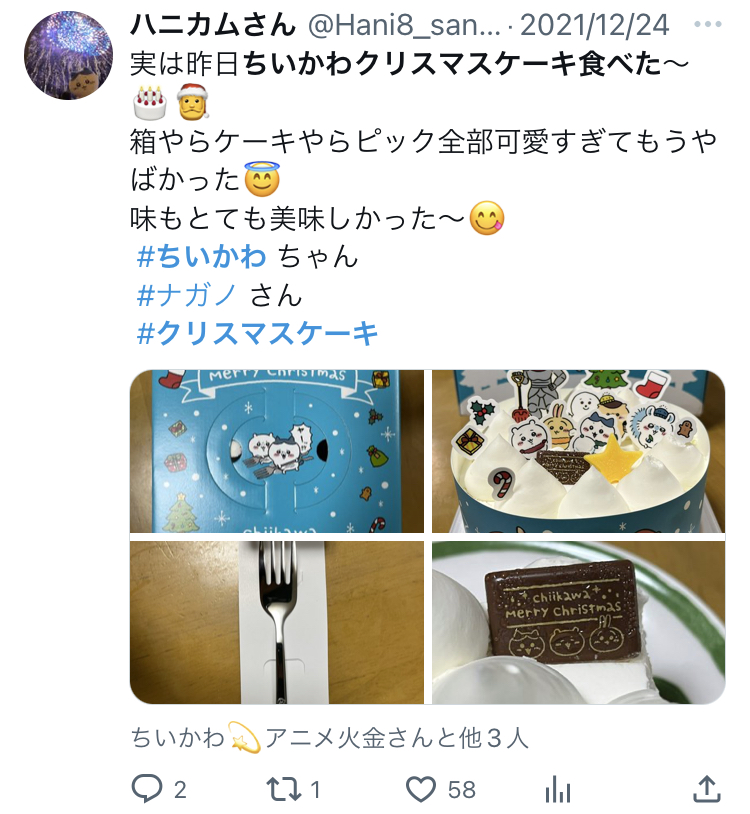Reply to this tweet

[148, 789]
